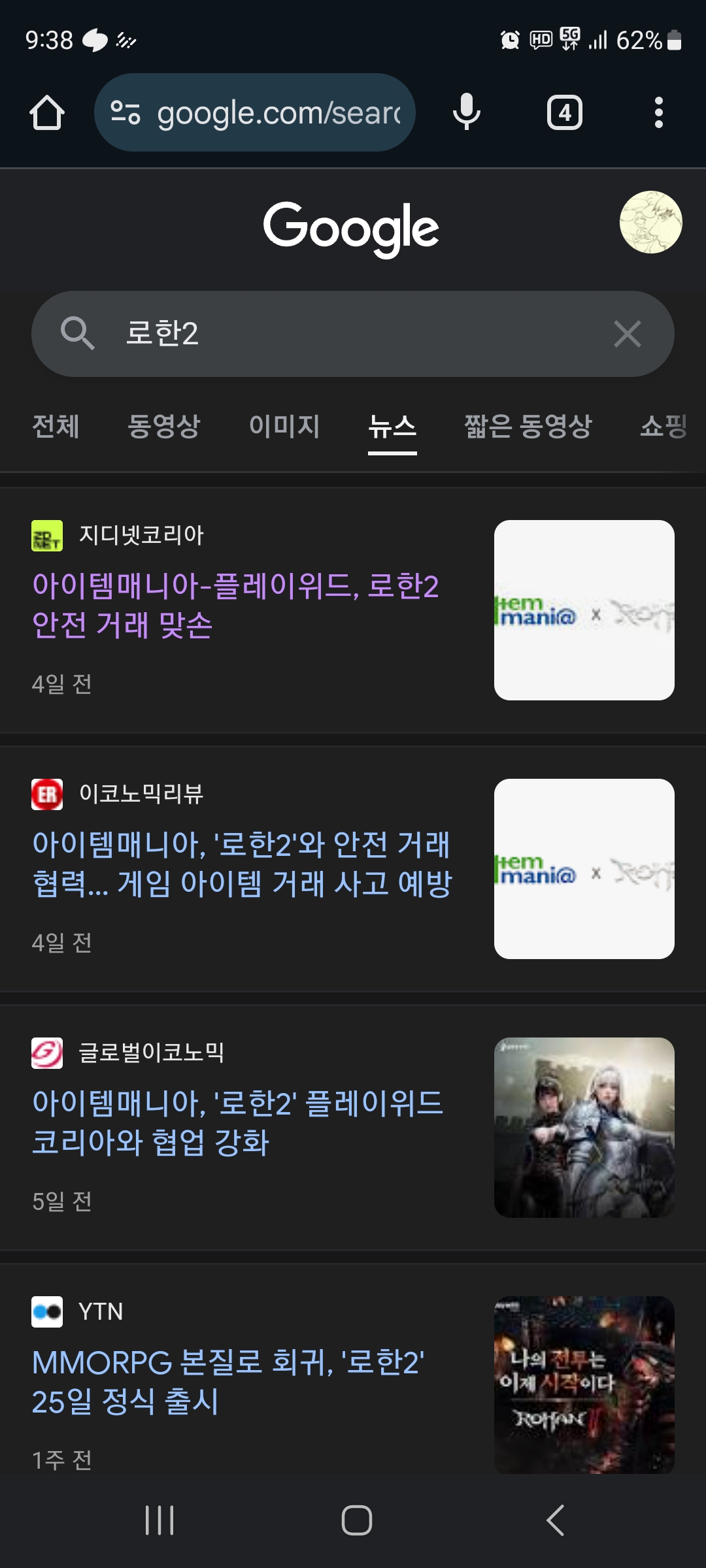Open the browser overflow menu
This screenshot has height=1568, width=706.
point(658,113)
